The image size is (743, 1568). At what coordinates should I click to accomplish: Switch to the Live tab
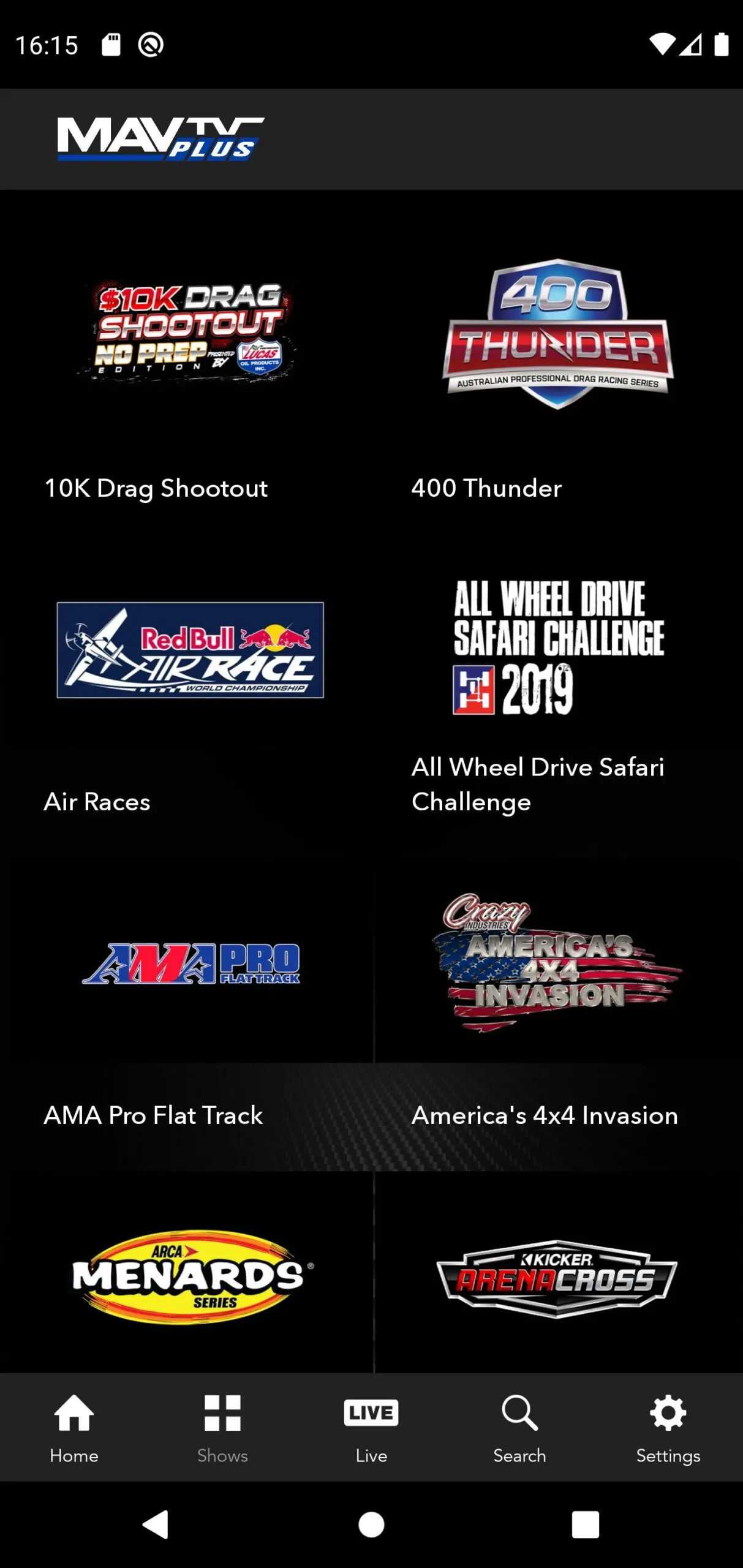coord(371,1428)
